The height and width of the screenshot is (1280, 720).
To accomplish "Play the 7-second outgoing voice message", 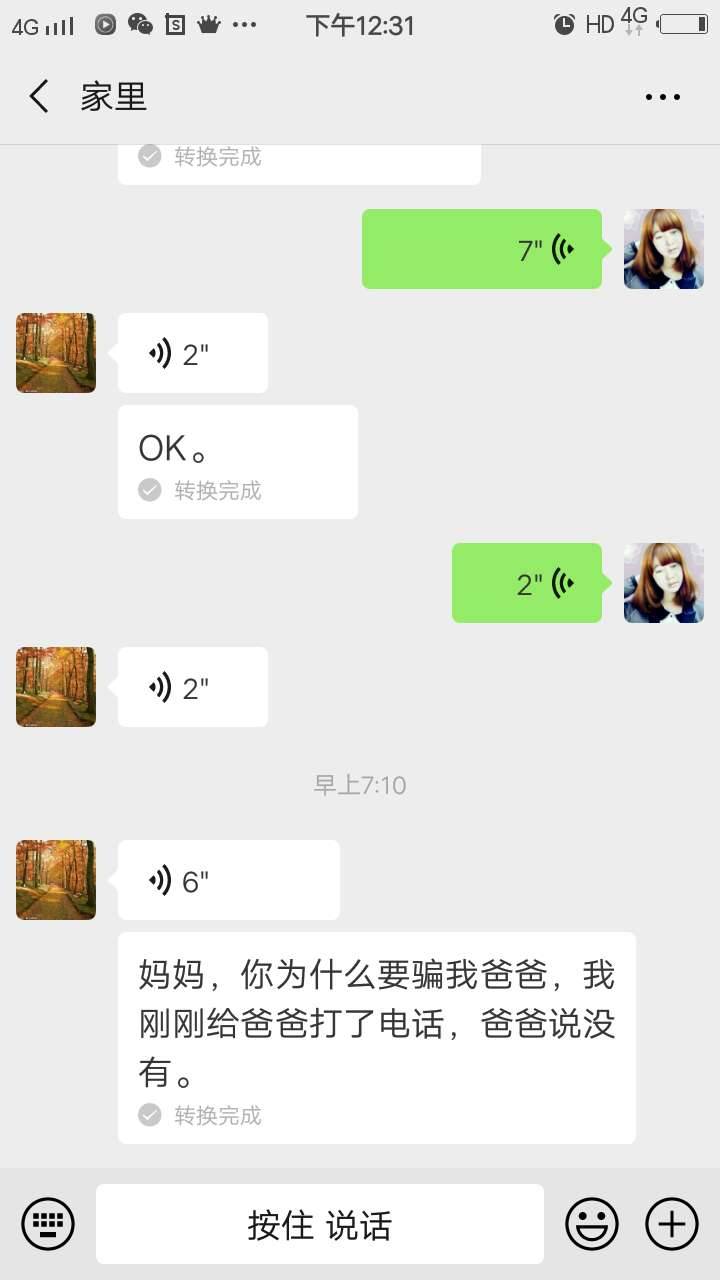I will click(x=482, y=249).
